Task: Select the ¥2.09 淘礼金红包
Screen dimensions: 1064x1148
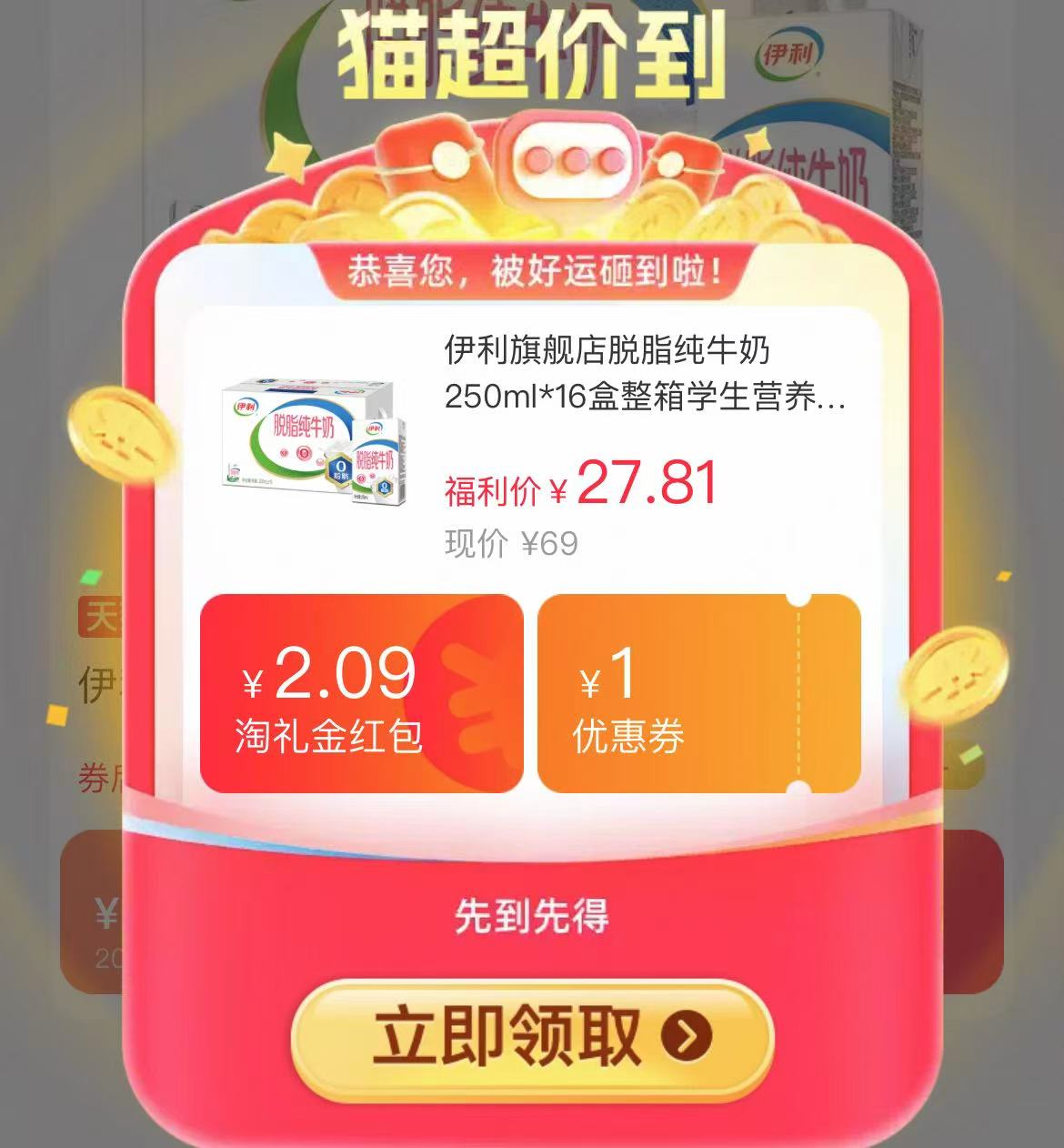Action: [x=361, y=693]
